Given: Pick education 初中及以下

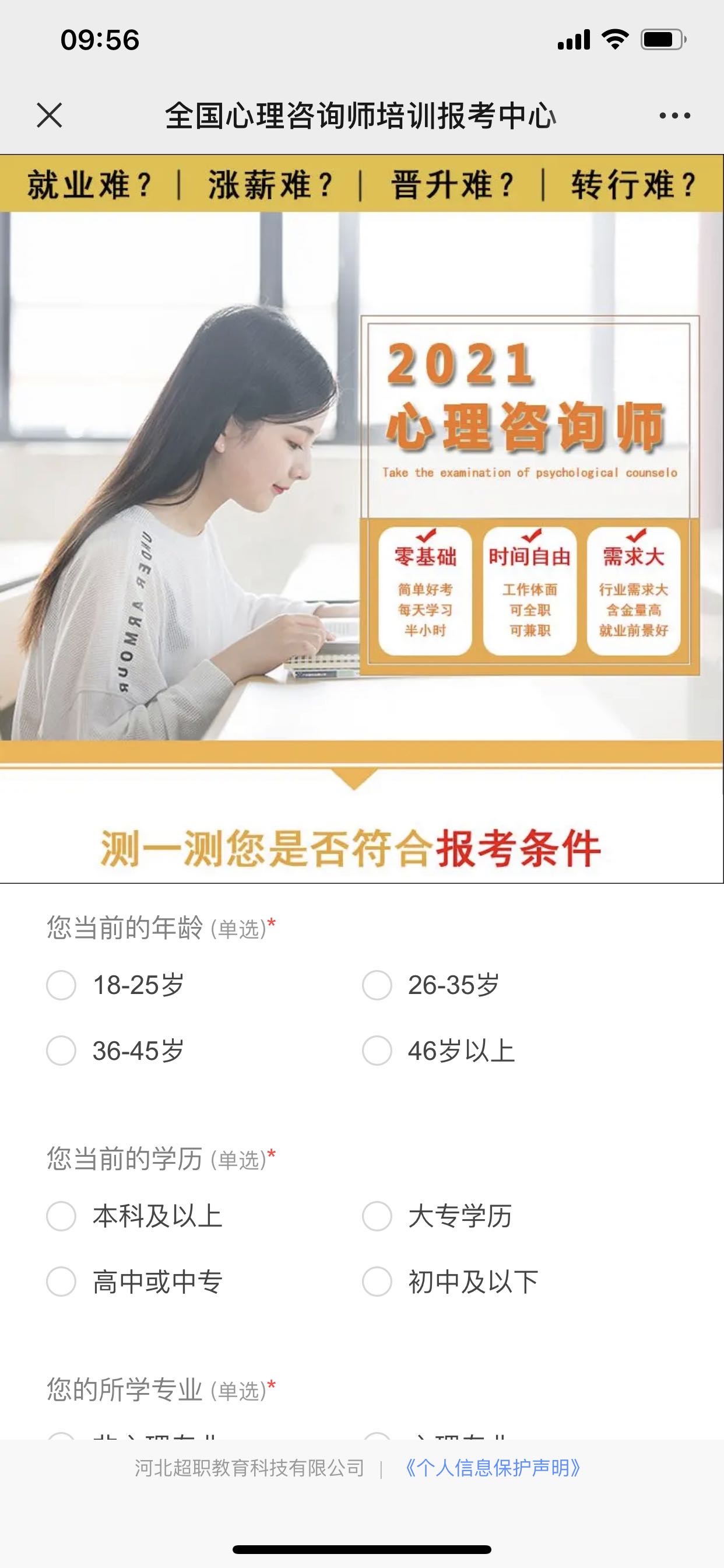Looking at the screenshot, I should click(377, 1282).
